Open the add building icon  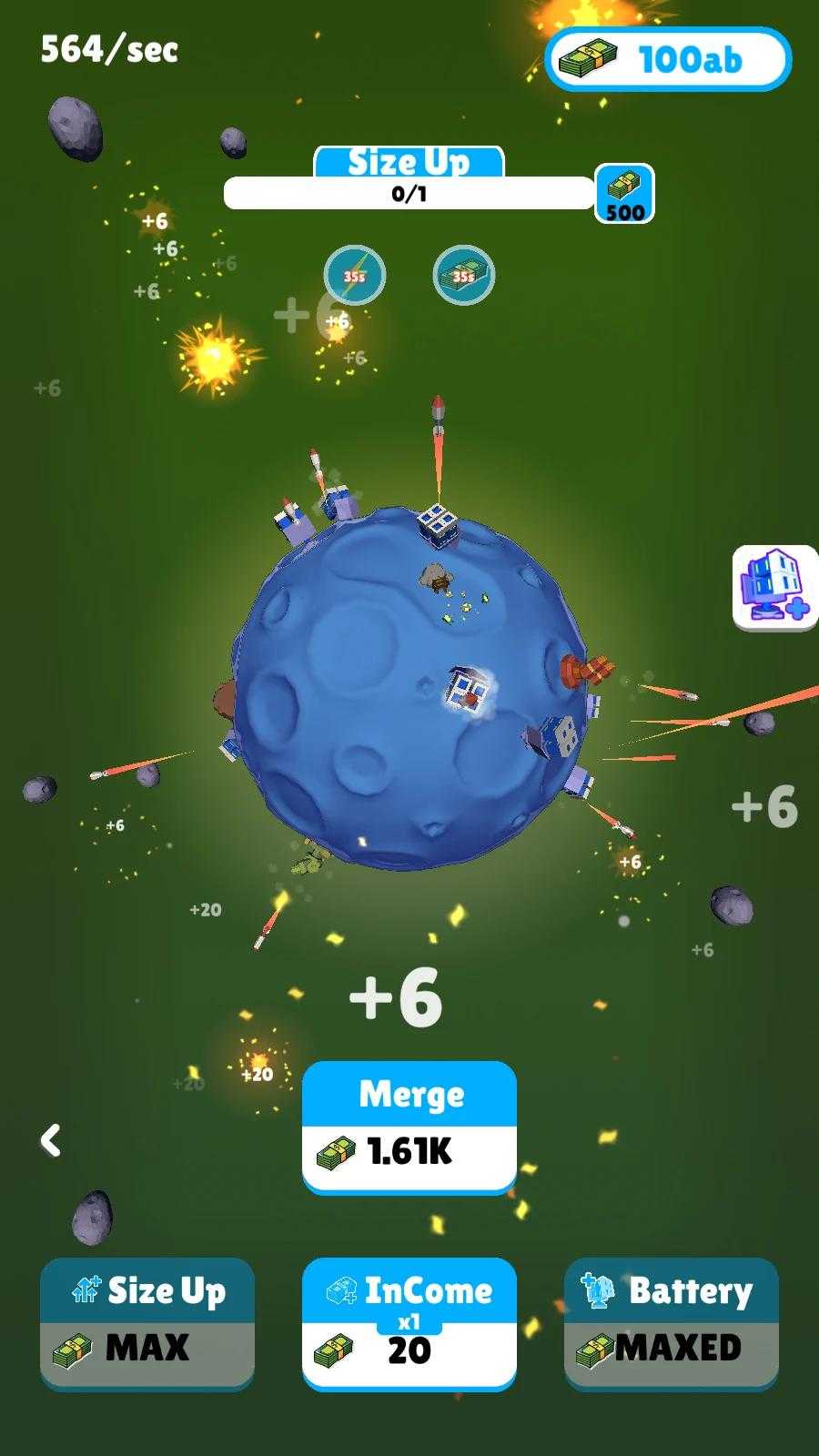[773, 587]
